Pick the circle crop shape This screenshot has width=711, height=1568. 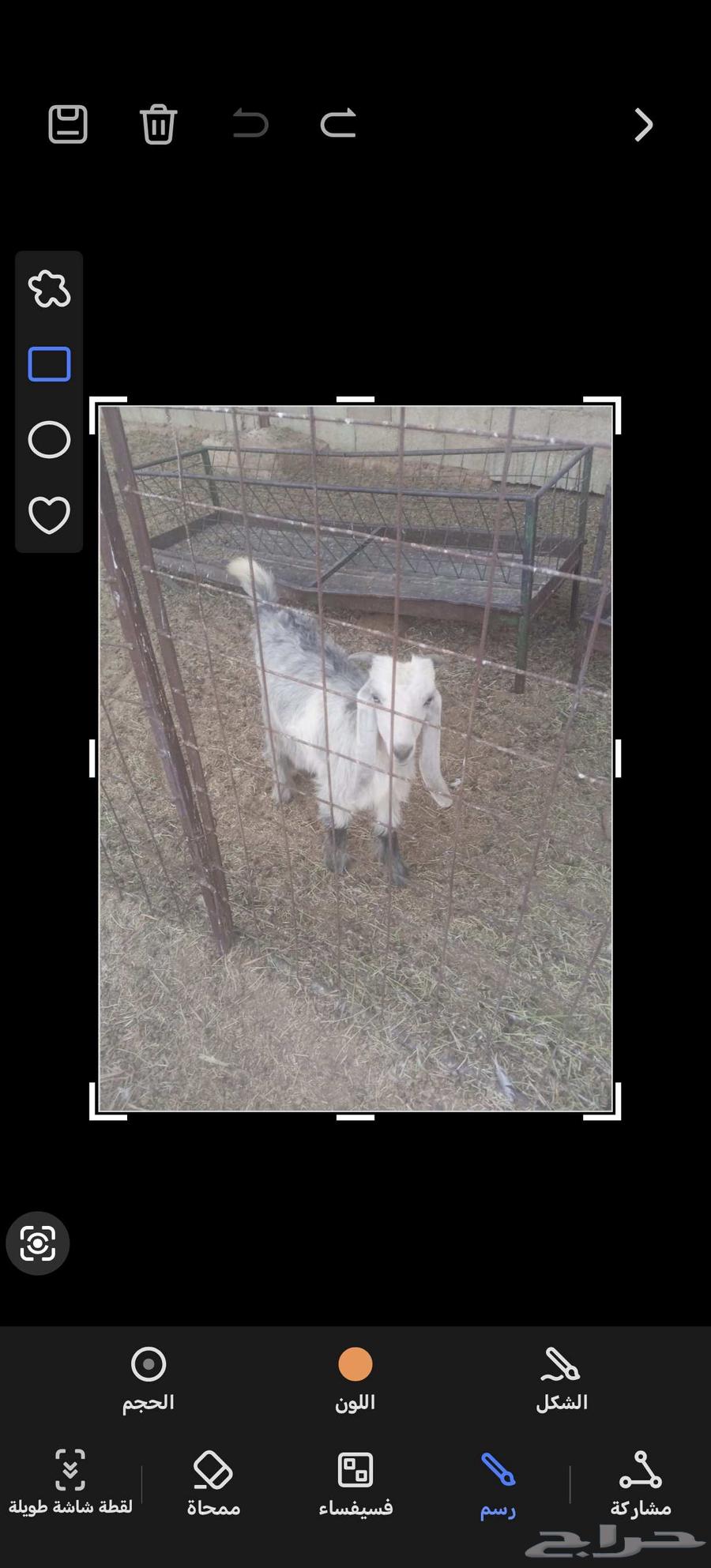pos(49,439)
